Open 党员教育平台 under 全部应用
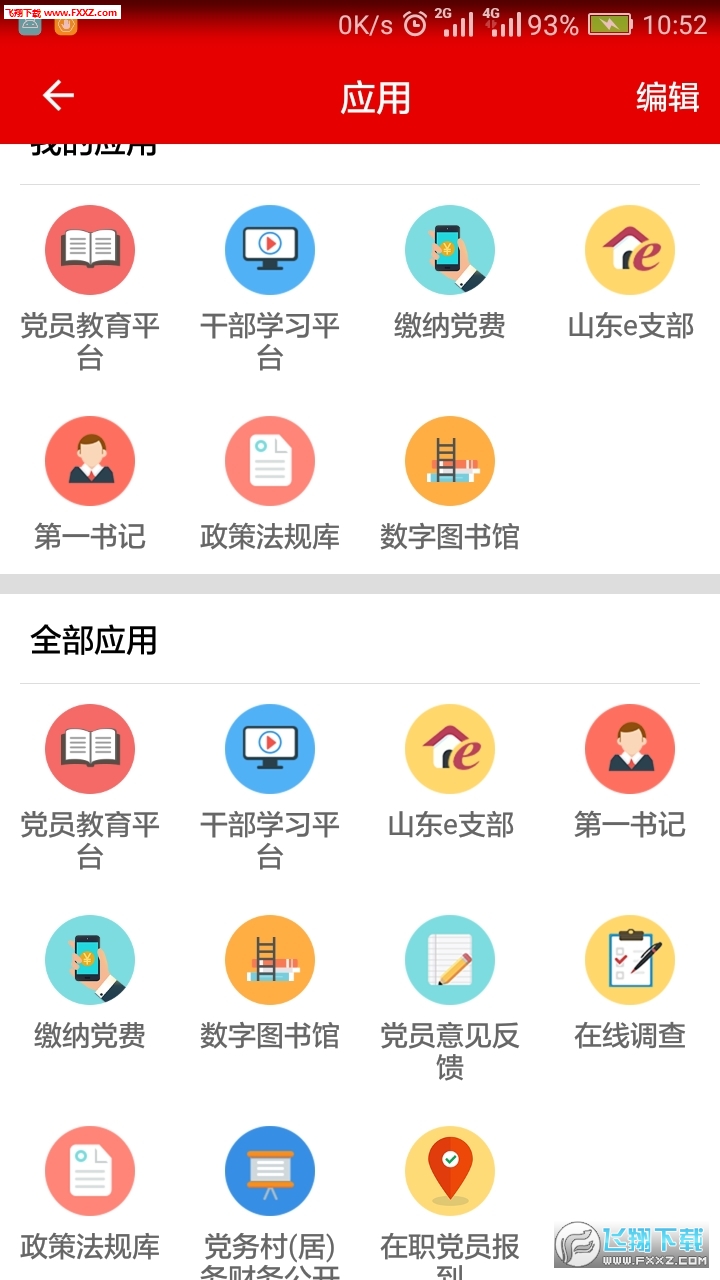Screen dimensions: 720x1280 click(x=90, y=749)
